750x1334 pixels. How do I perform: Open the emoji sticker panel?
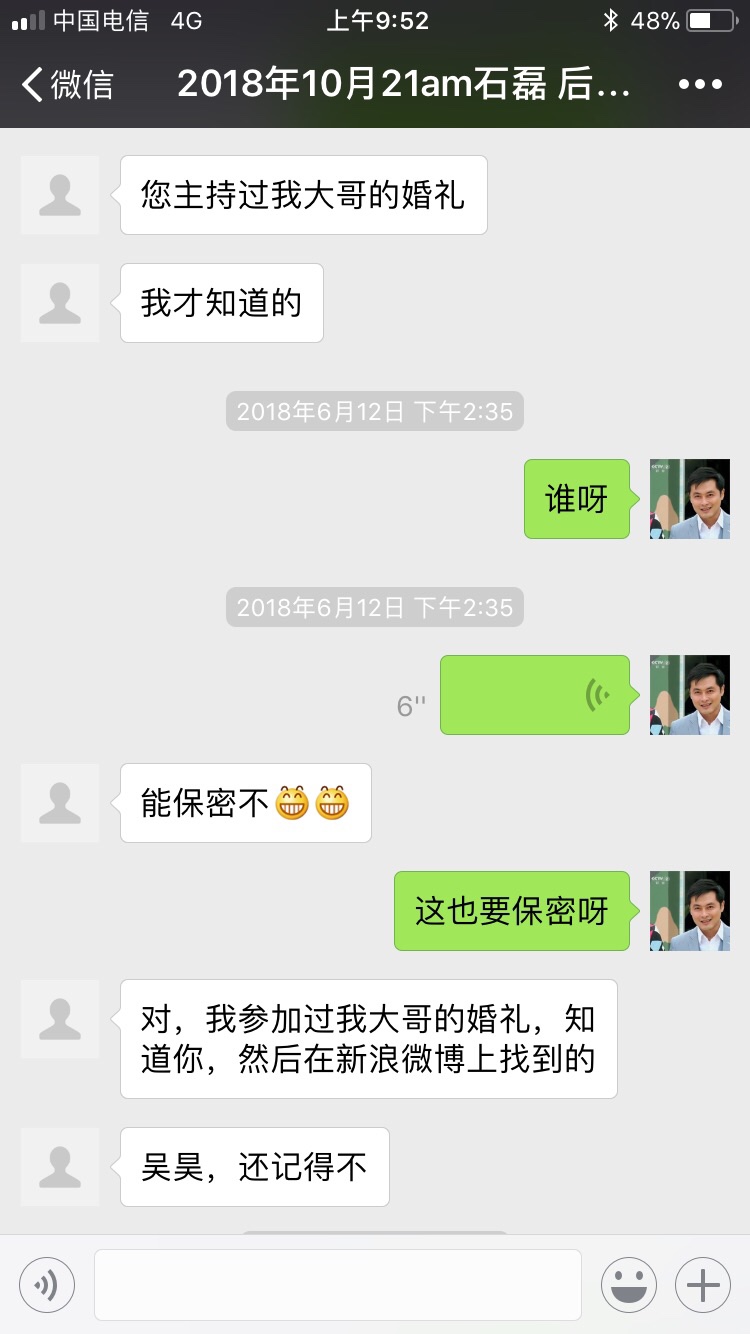(x=629, y=1285)
